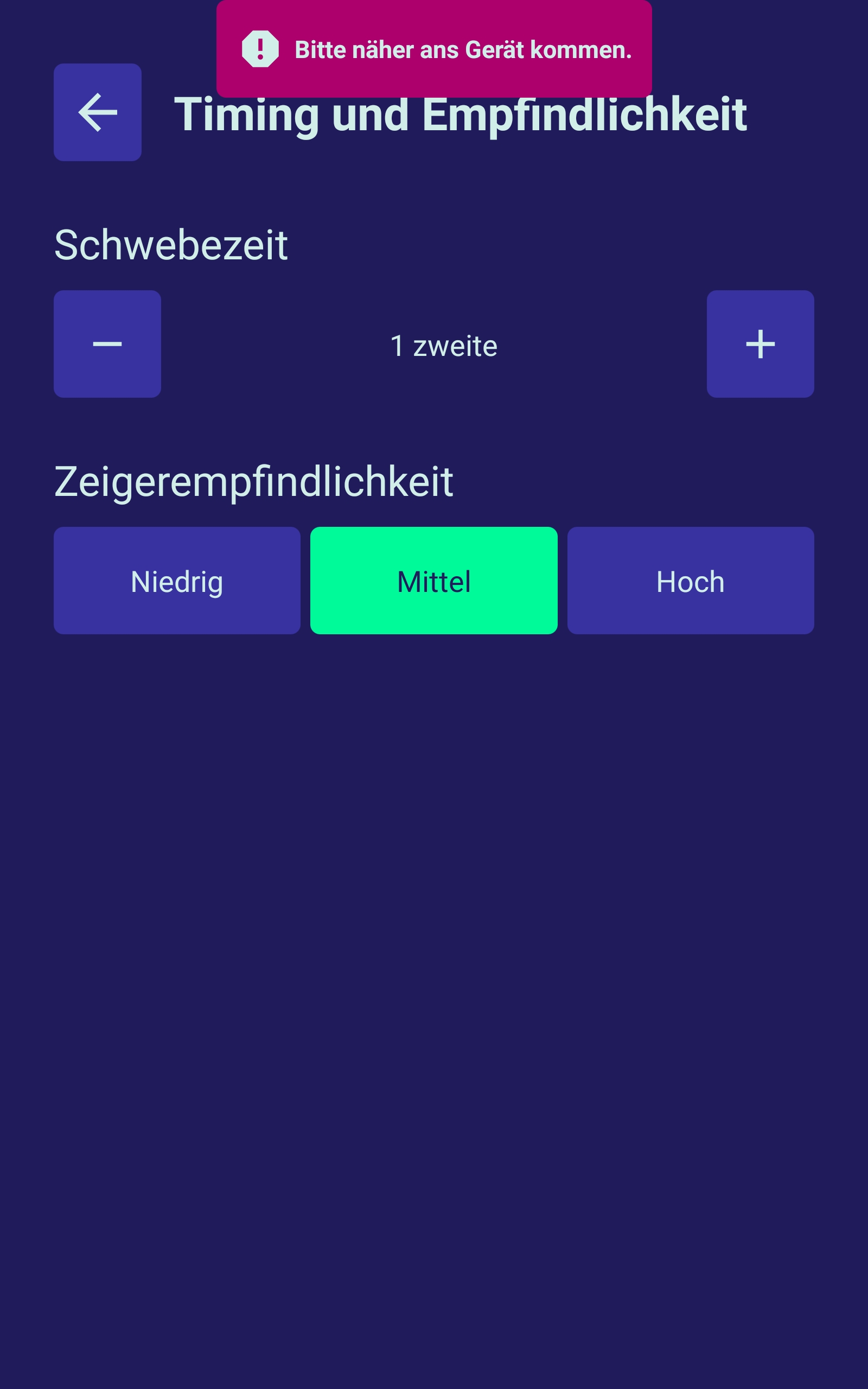
Task: Click the warning exclamation icon in the banner
Action: (260, 50)
